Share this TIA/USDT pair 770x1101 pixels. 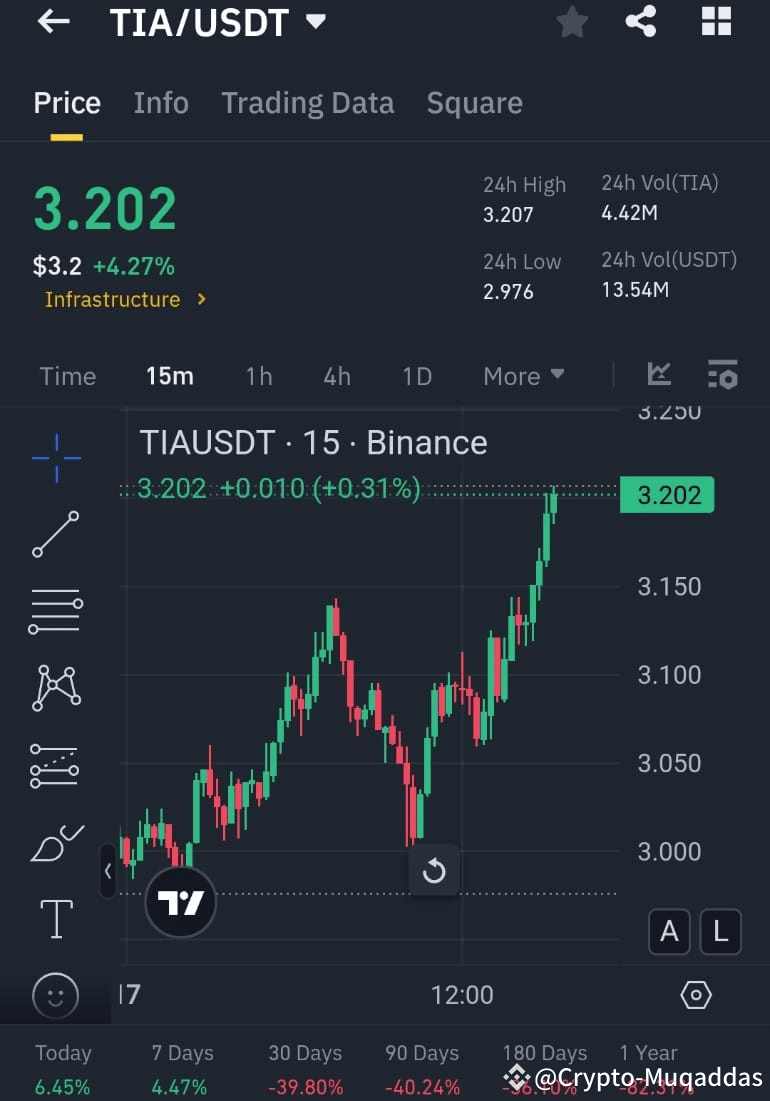pos(640,22)
